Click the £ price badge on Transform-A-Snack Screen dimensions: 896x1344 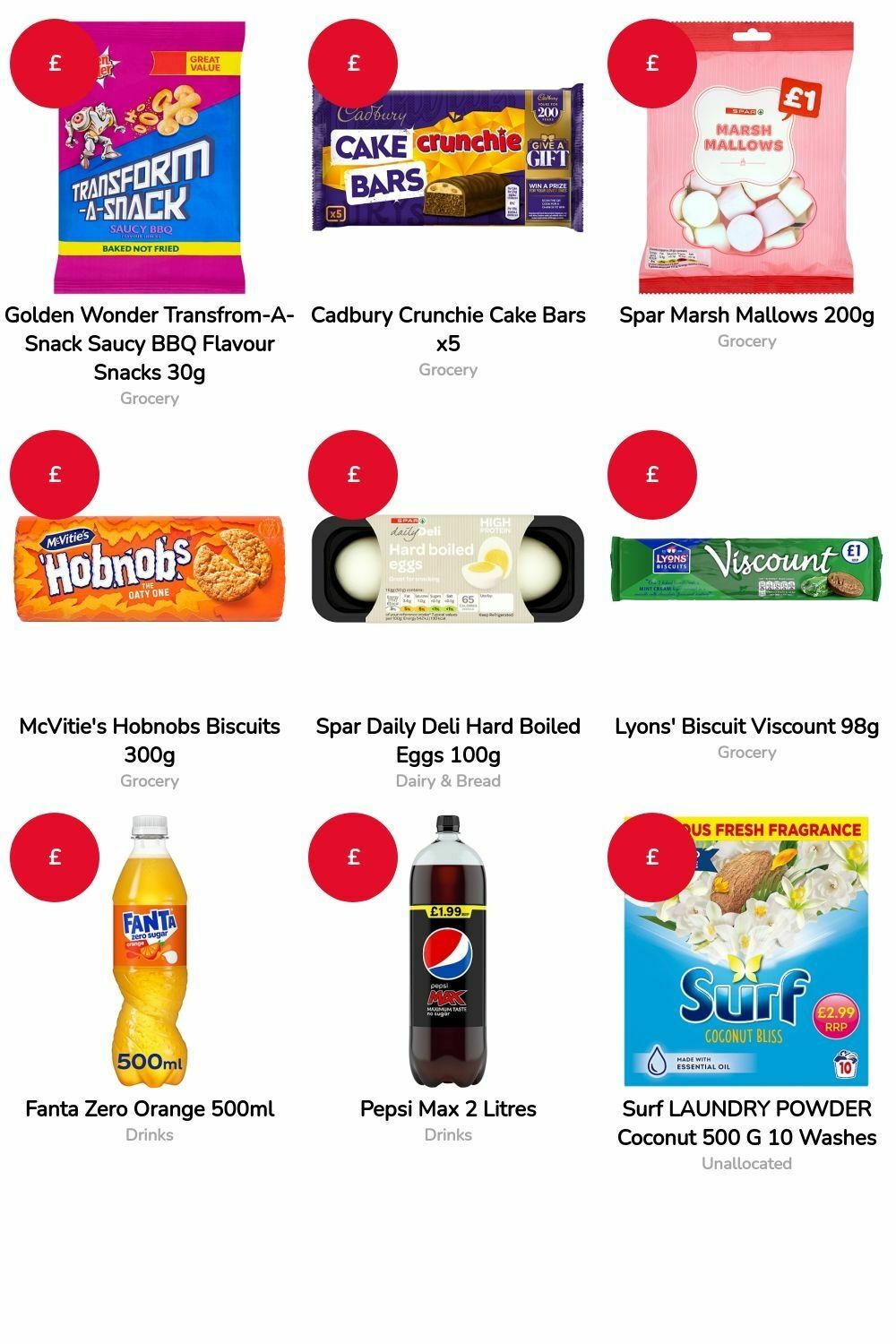[54, 63]
